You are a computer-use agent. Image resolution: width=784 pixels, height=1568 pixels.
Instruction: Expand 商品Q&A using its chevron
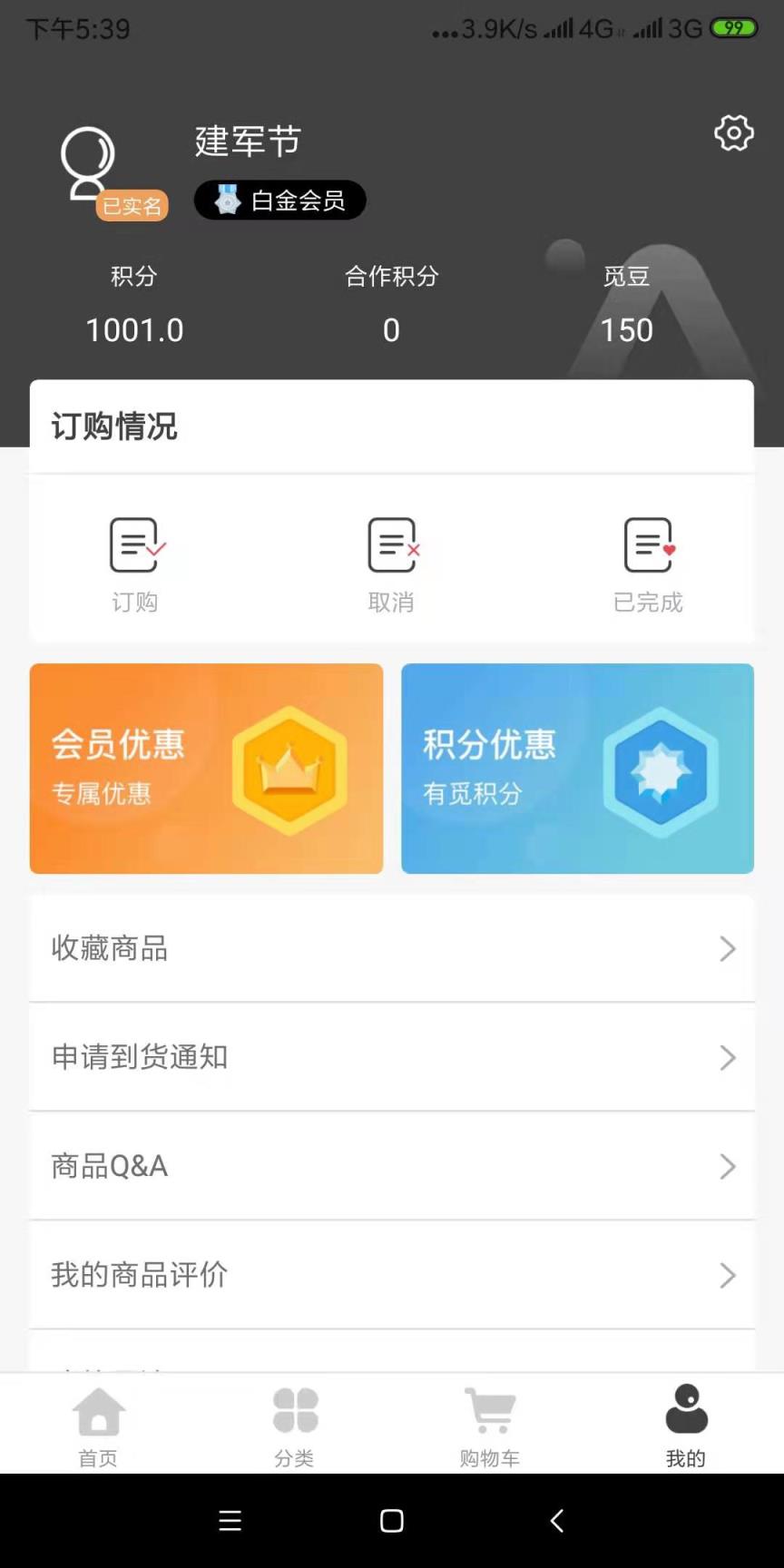click(726, 1166)
